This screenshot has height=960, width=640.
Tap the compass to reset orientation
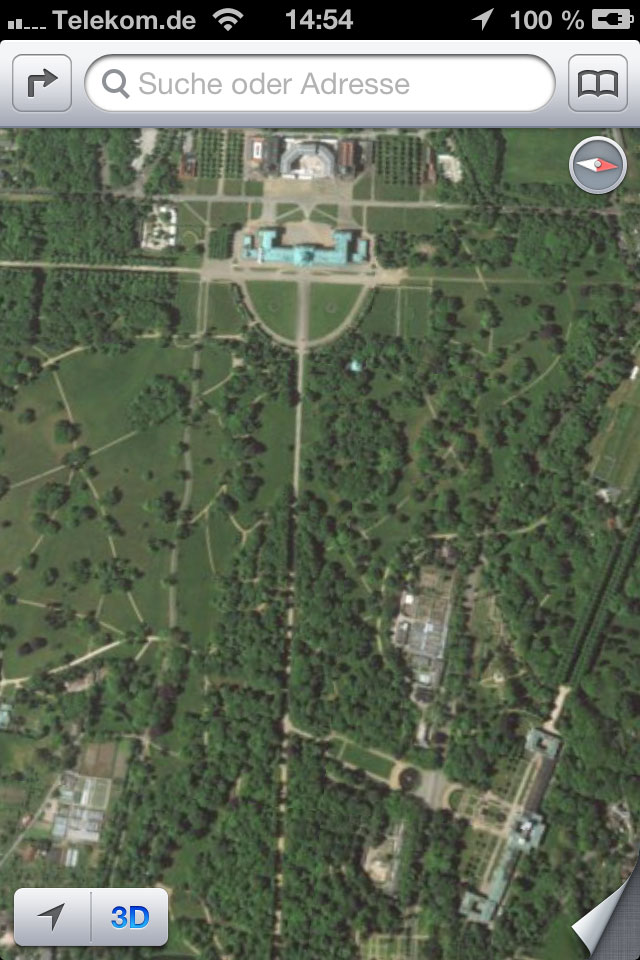(597, 165)
